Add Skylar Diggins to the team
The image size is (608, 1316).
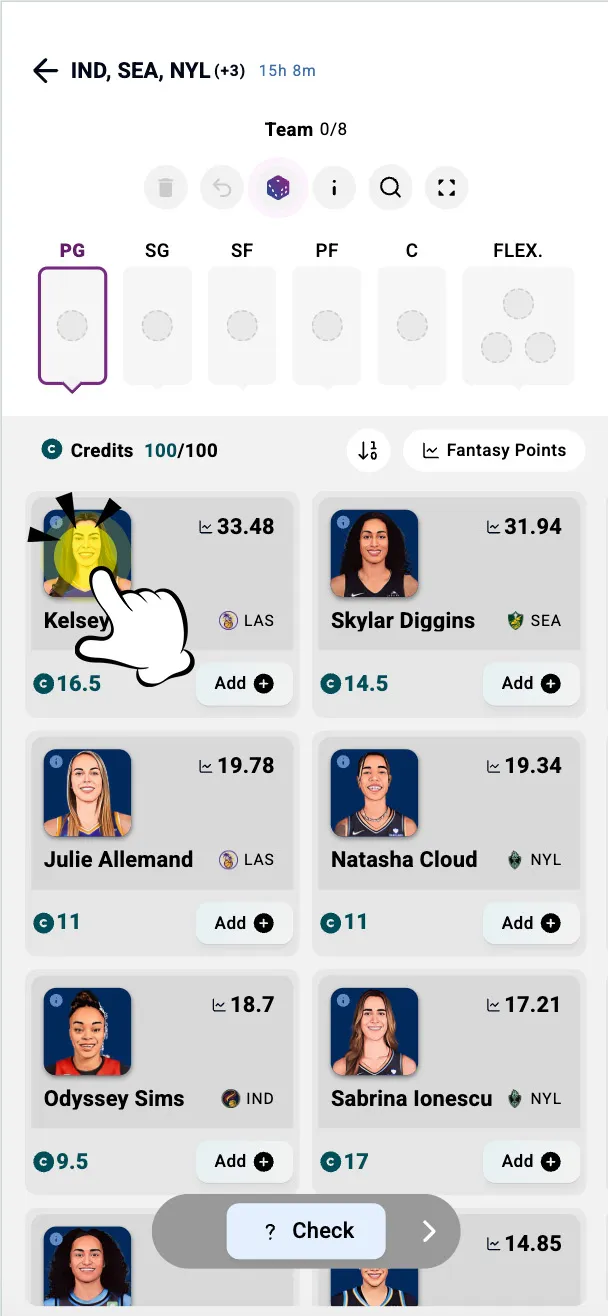point(531,684)
